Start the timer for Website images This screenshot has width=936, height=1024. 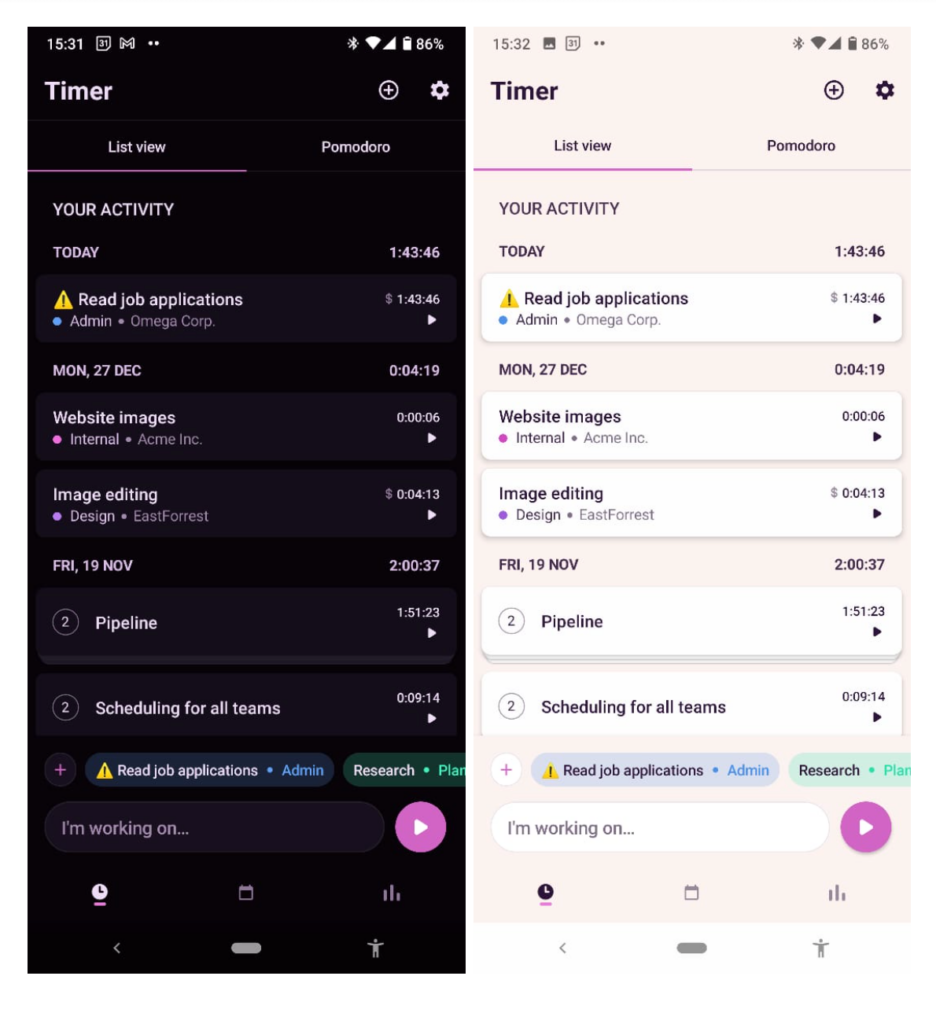click(432, 437)
